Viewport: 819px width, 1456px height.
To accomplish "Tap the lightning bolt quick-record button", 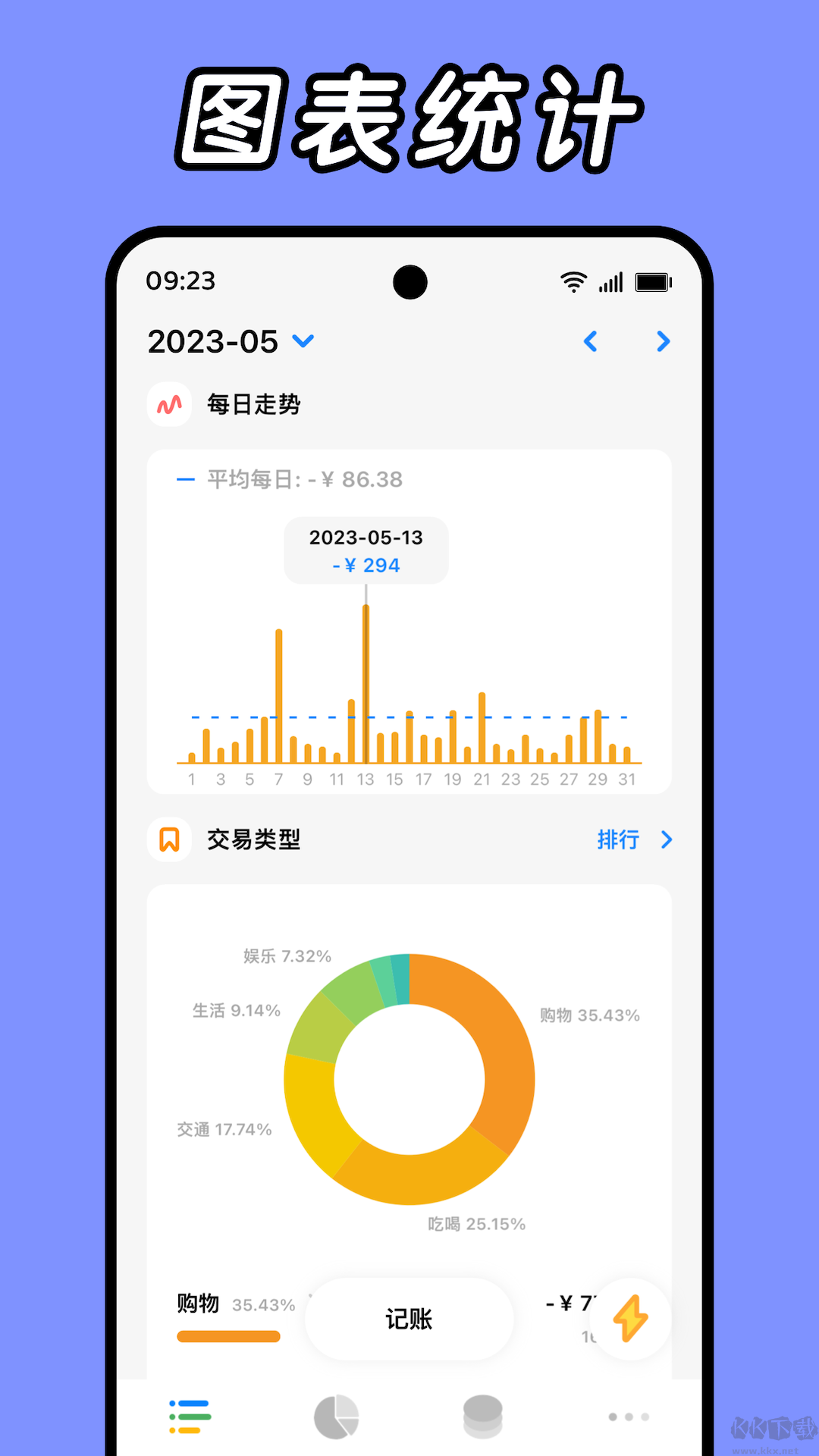I will coord(631,1319).
